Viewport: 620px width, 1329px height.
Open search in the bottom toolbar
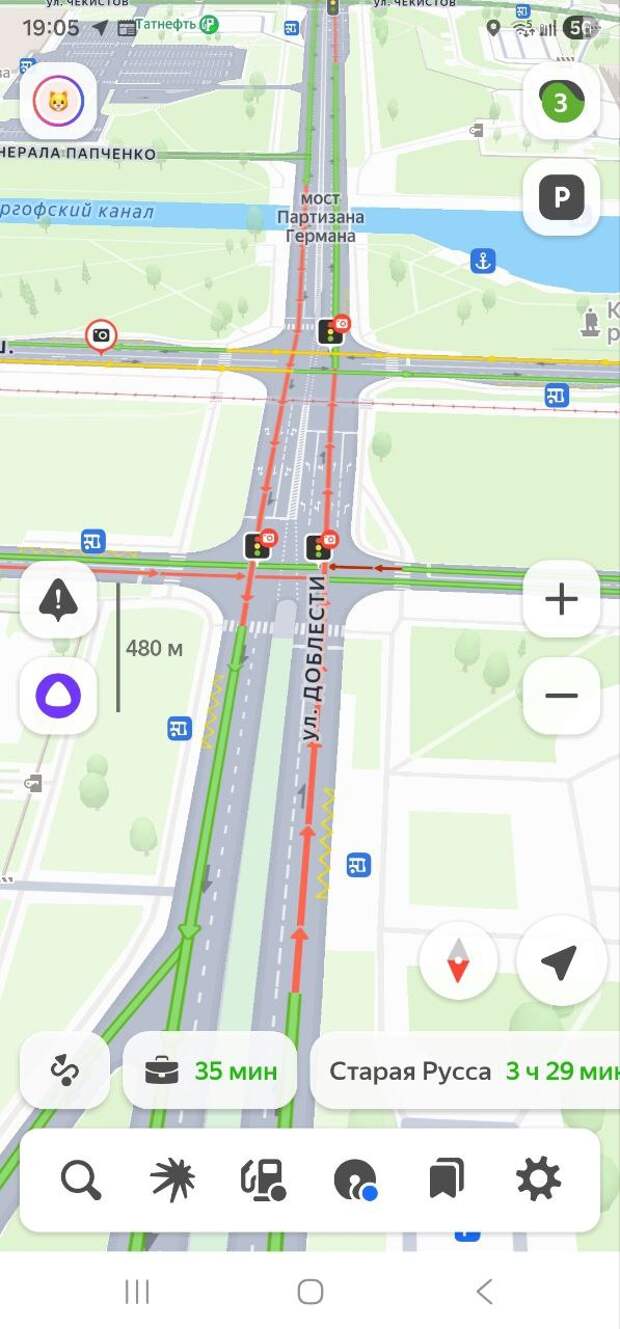81,1180
